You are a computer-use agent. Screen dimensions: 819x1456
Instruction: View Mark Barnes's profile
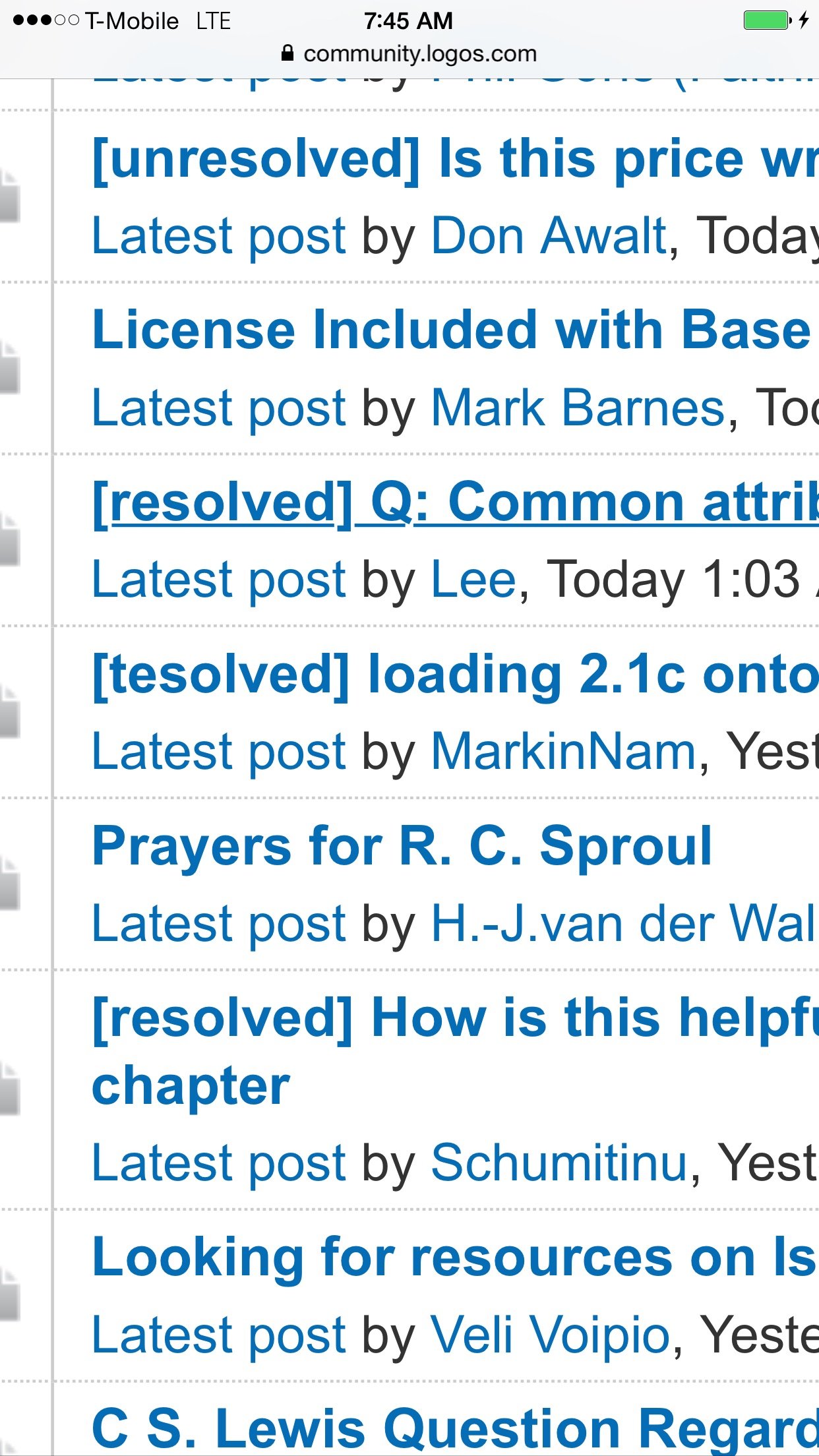click(x=578, y=408)
